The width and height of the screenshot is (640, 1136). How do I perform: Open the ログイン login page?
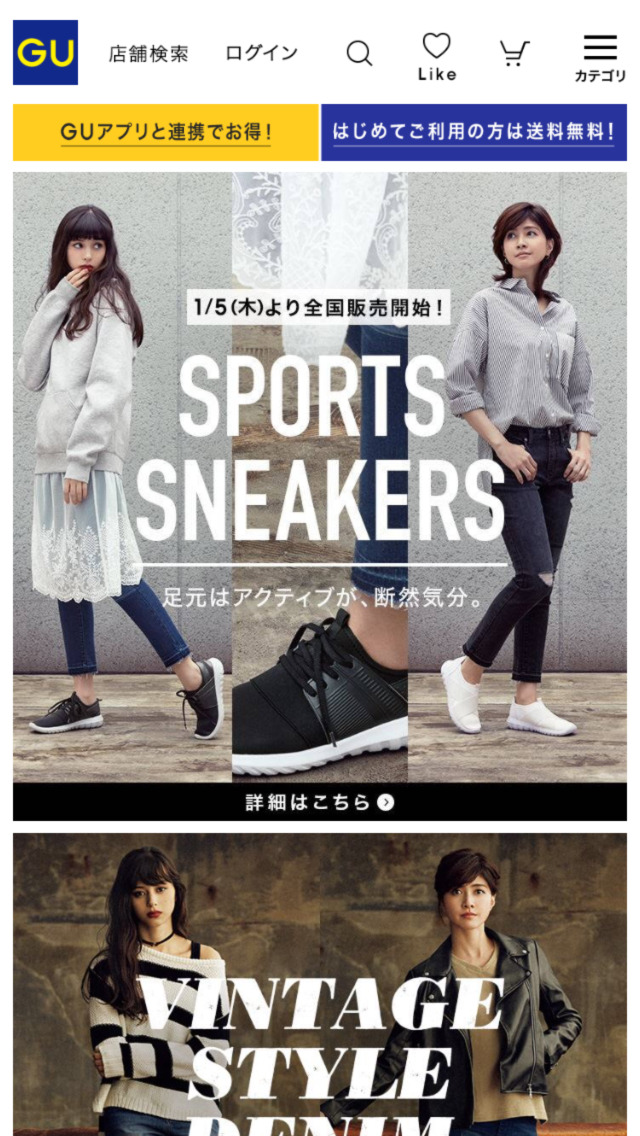pos(261,54)
